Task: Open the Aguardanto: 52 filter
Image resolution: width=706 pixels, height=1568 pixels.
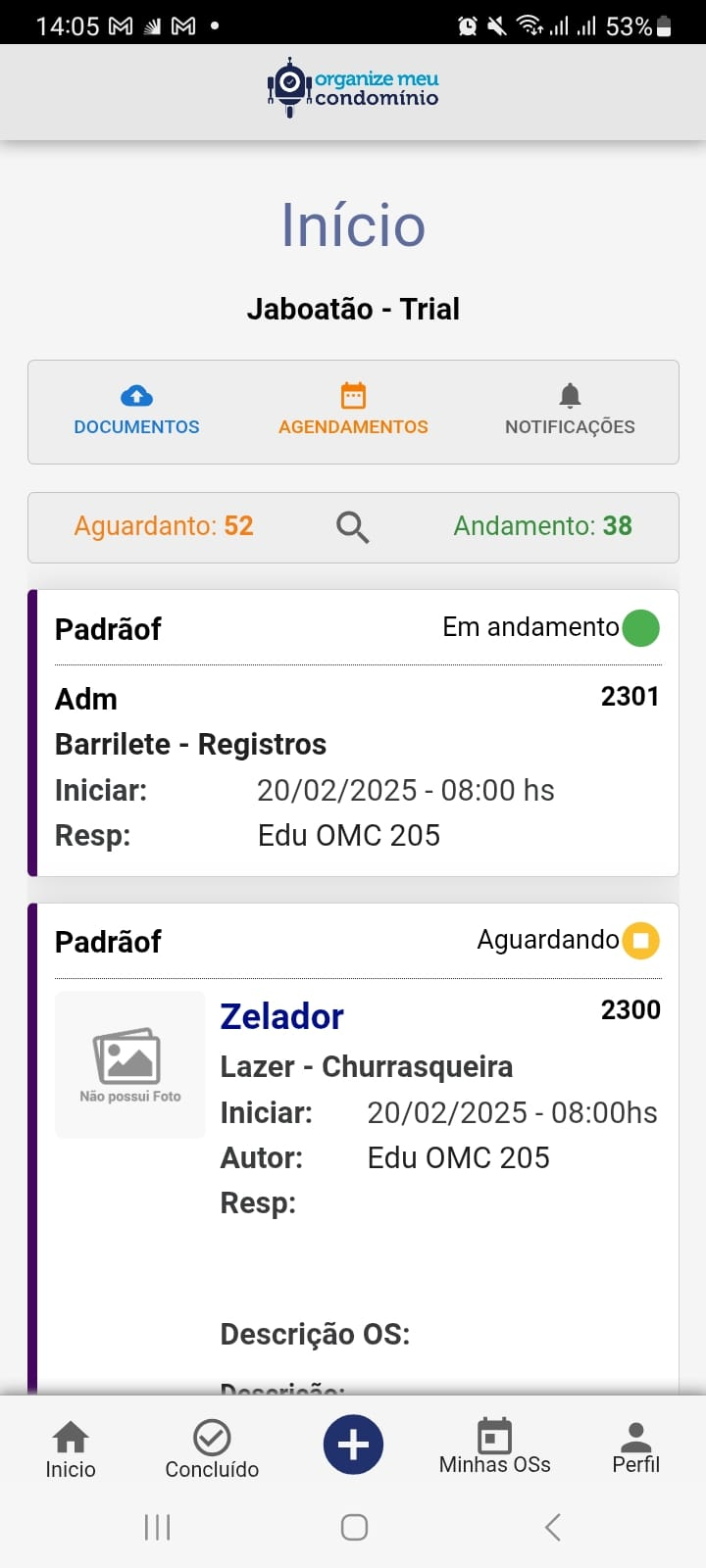Action: [x=164, y=526]
